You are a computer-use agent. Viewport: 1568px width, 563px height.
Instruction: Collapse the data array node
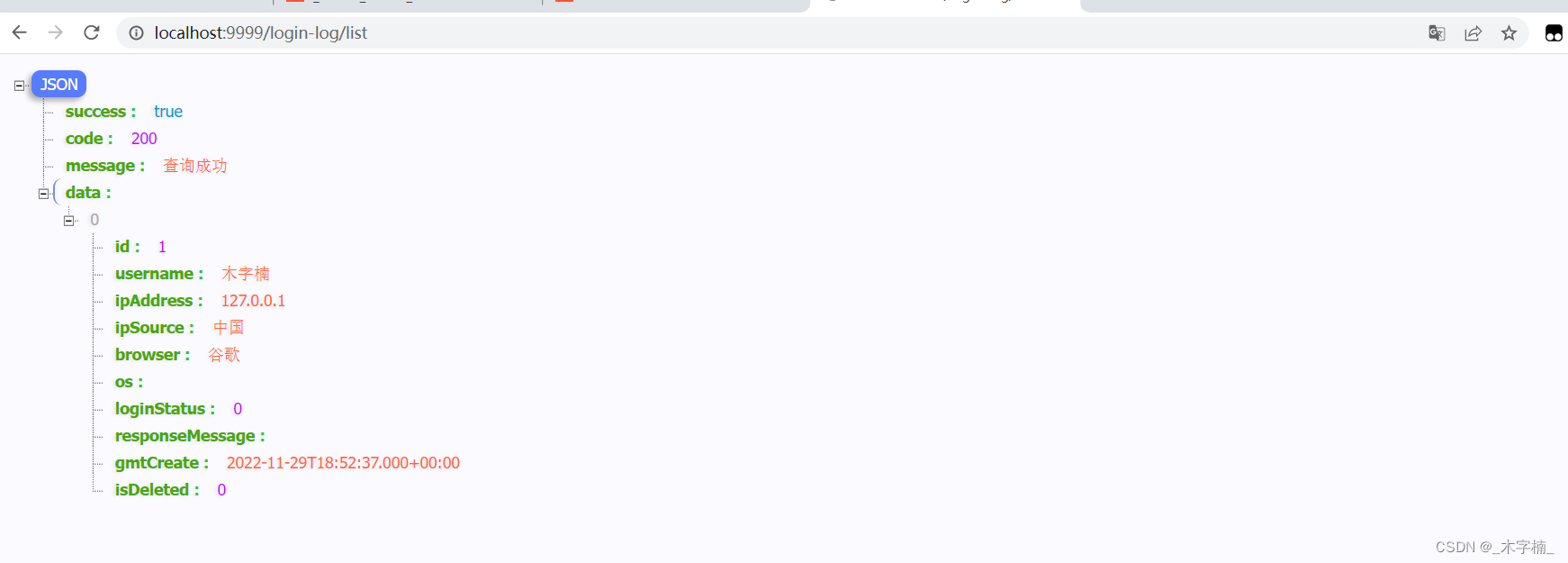tap(43, 194)
